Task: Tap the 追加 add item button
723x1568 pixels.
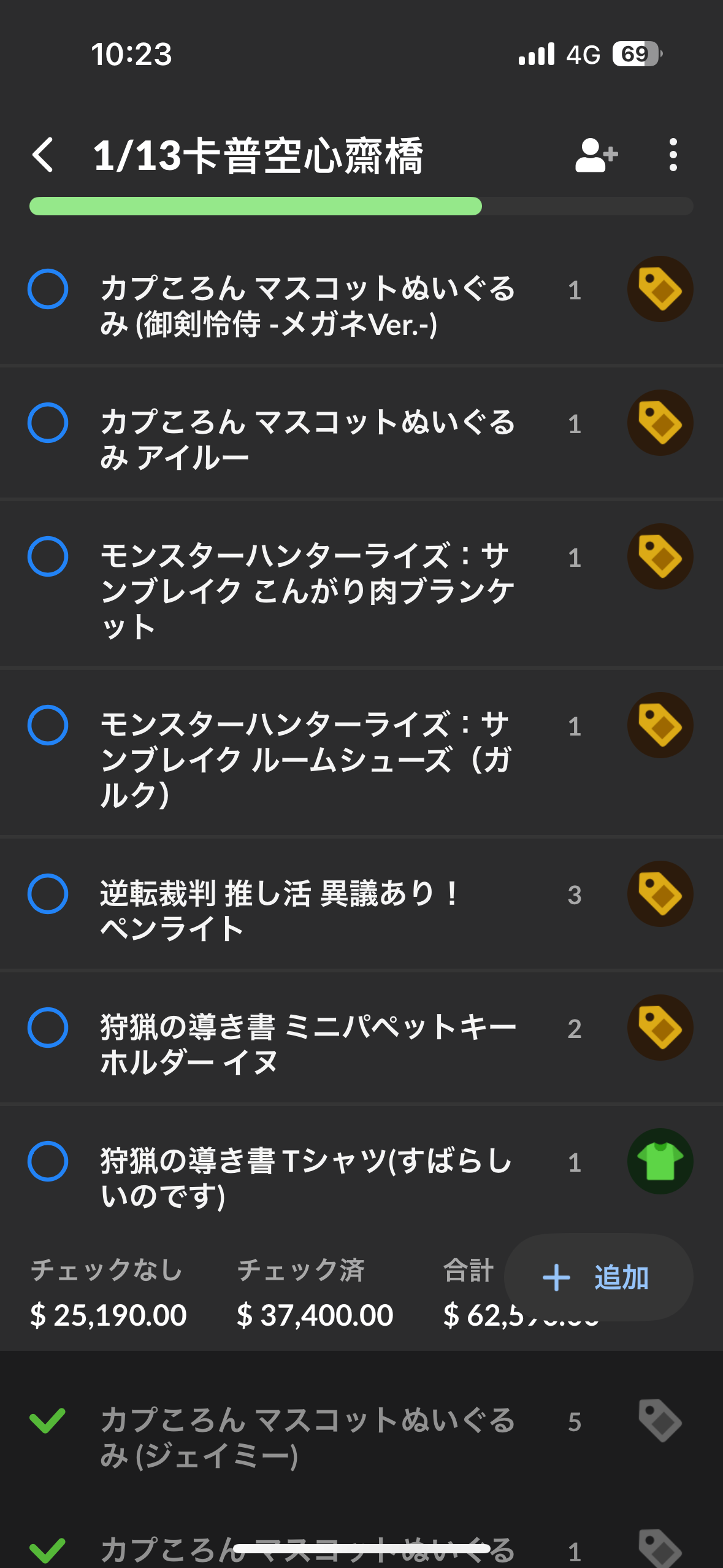Action: (x=599, y=1277)
